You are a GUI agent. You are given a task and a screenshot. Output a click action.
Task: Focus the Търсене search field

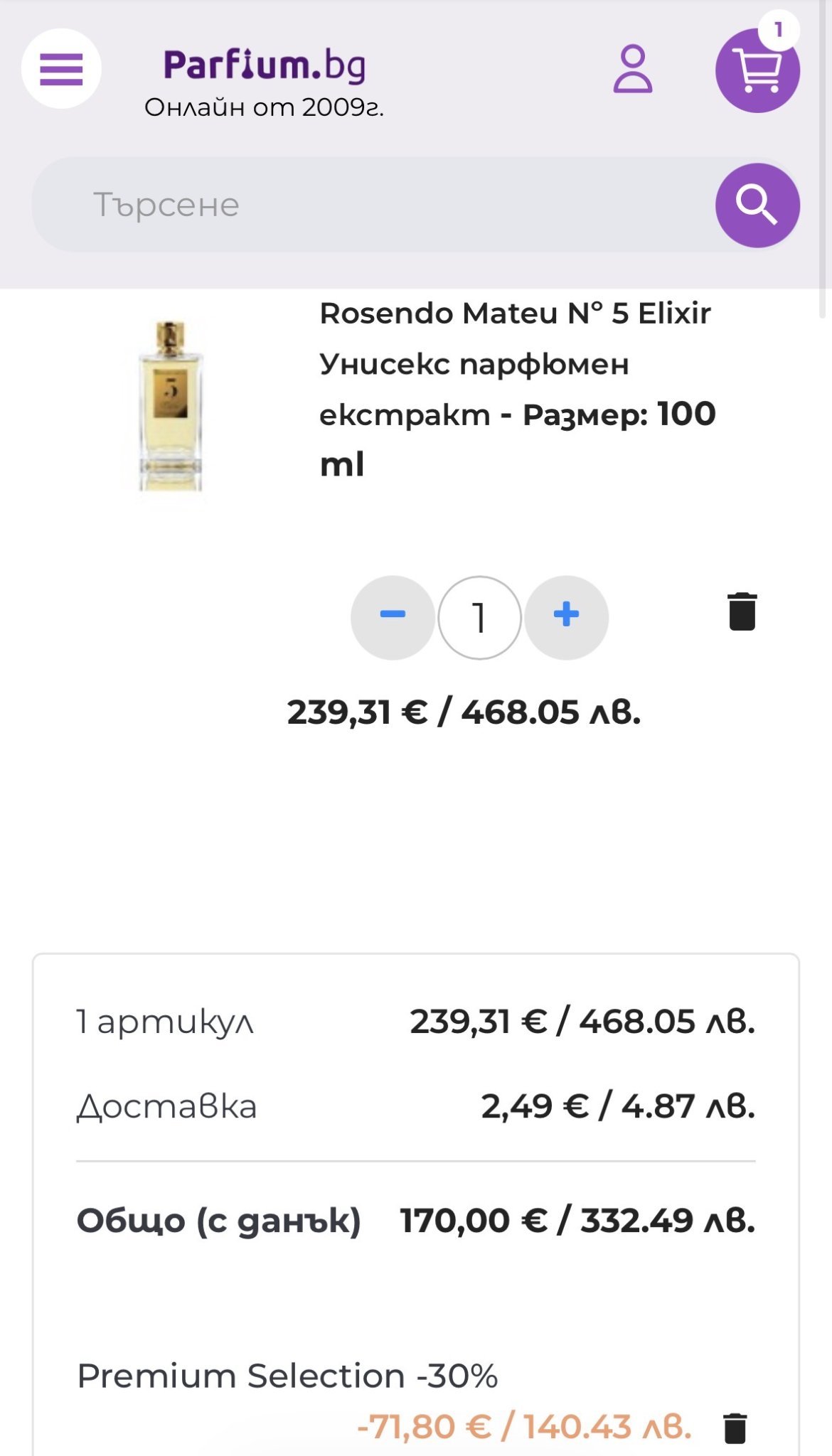(370, 205)
